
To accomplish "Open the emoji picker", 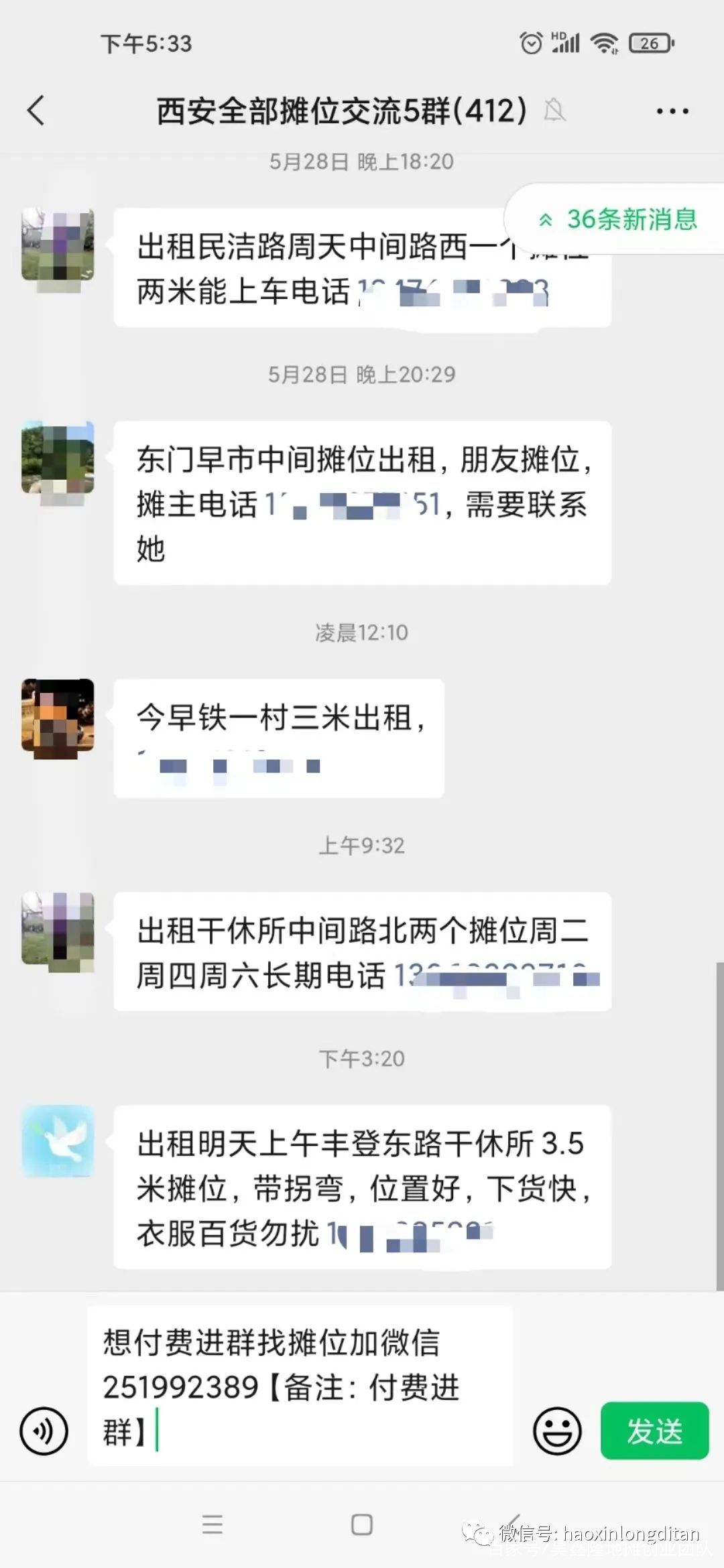I will pyautogui.click(x=556, y=1431).
